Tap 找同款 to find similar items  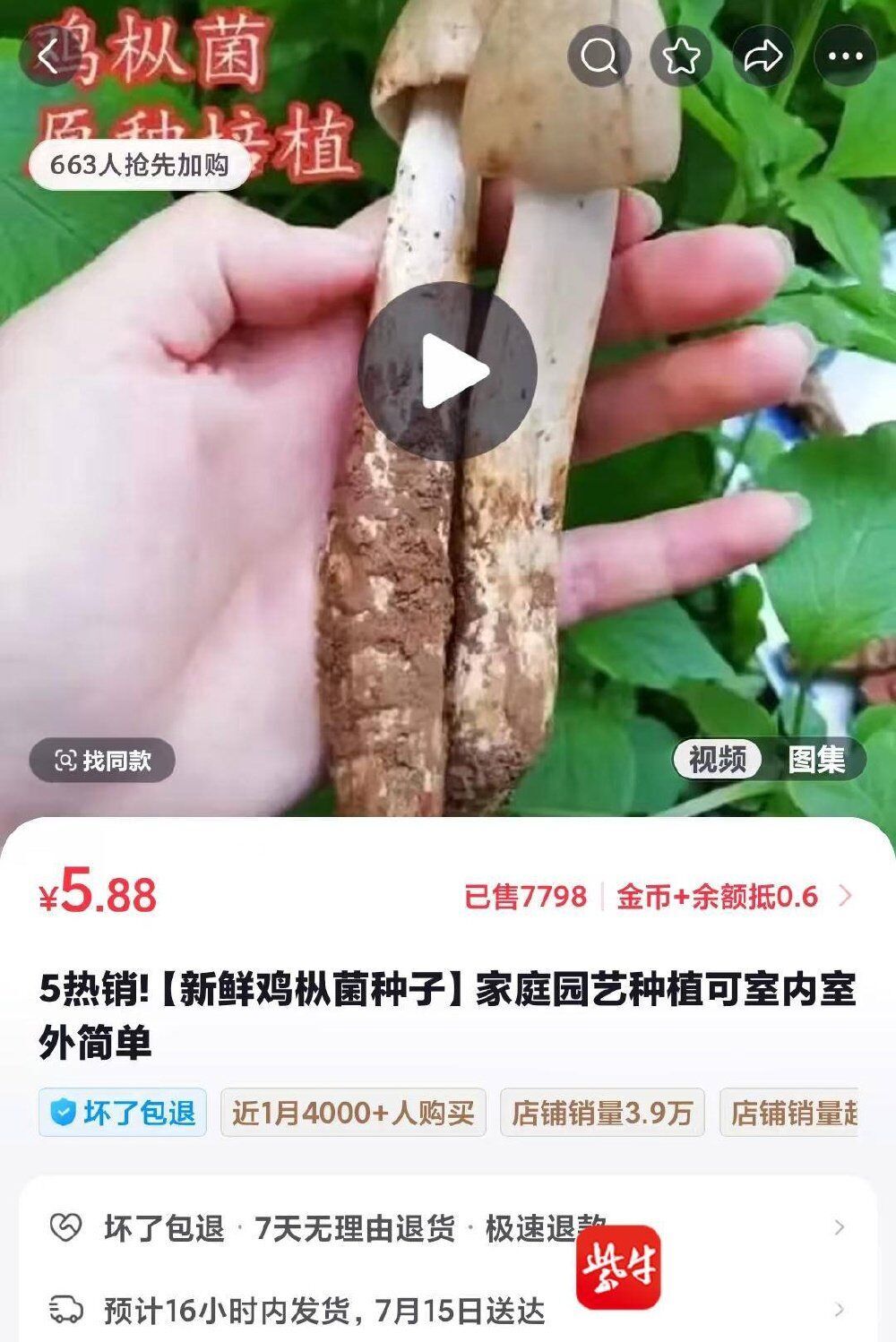(x=102, y=761)
